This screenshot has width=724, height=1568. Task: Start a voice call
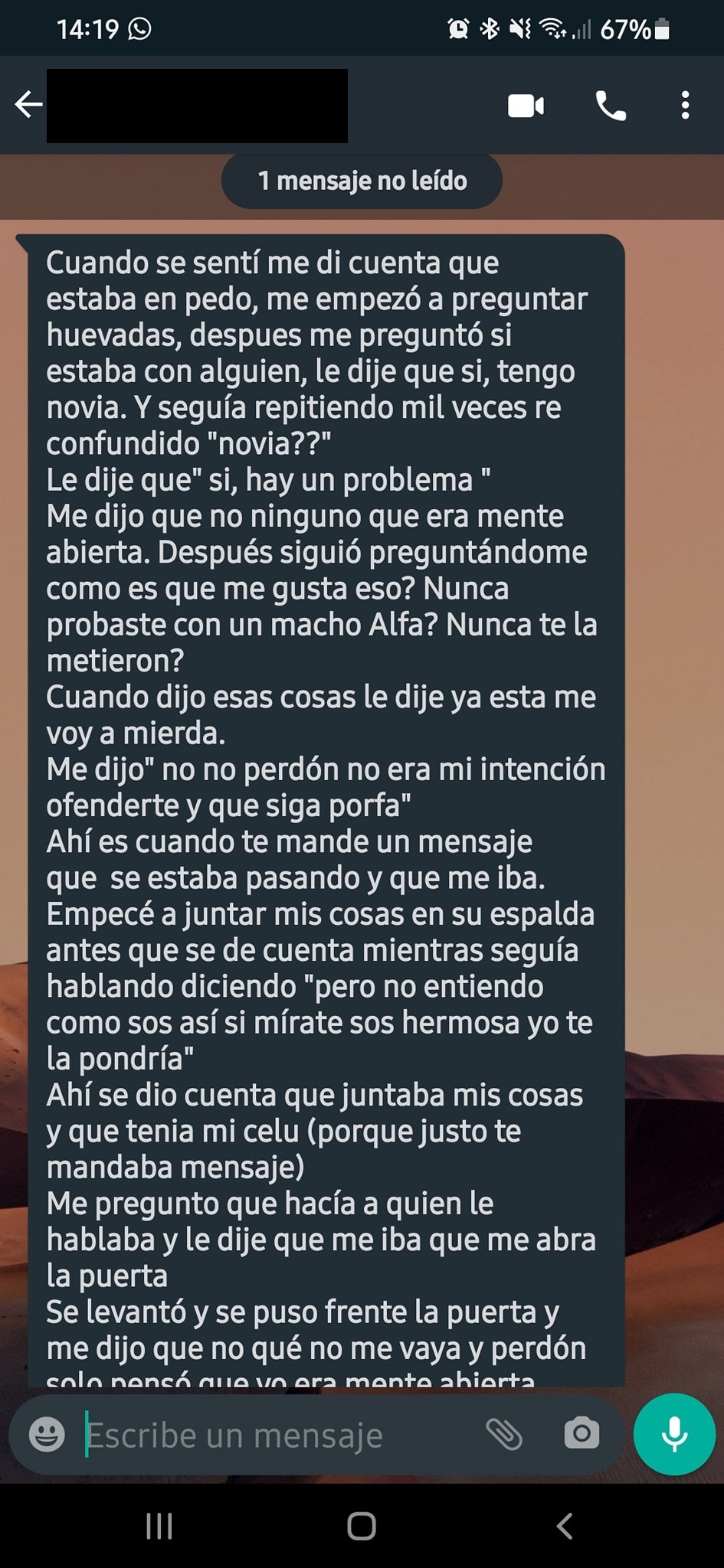[611, 106]
